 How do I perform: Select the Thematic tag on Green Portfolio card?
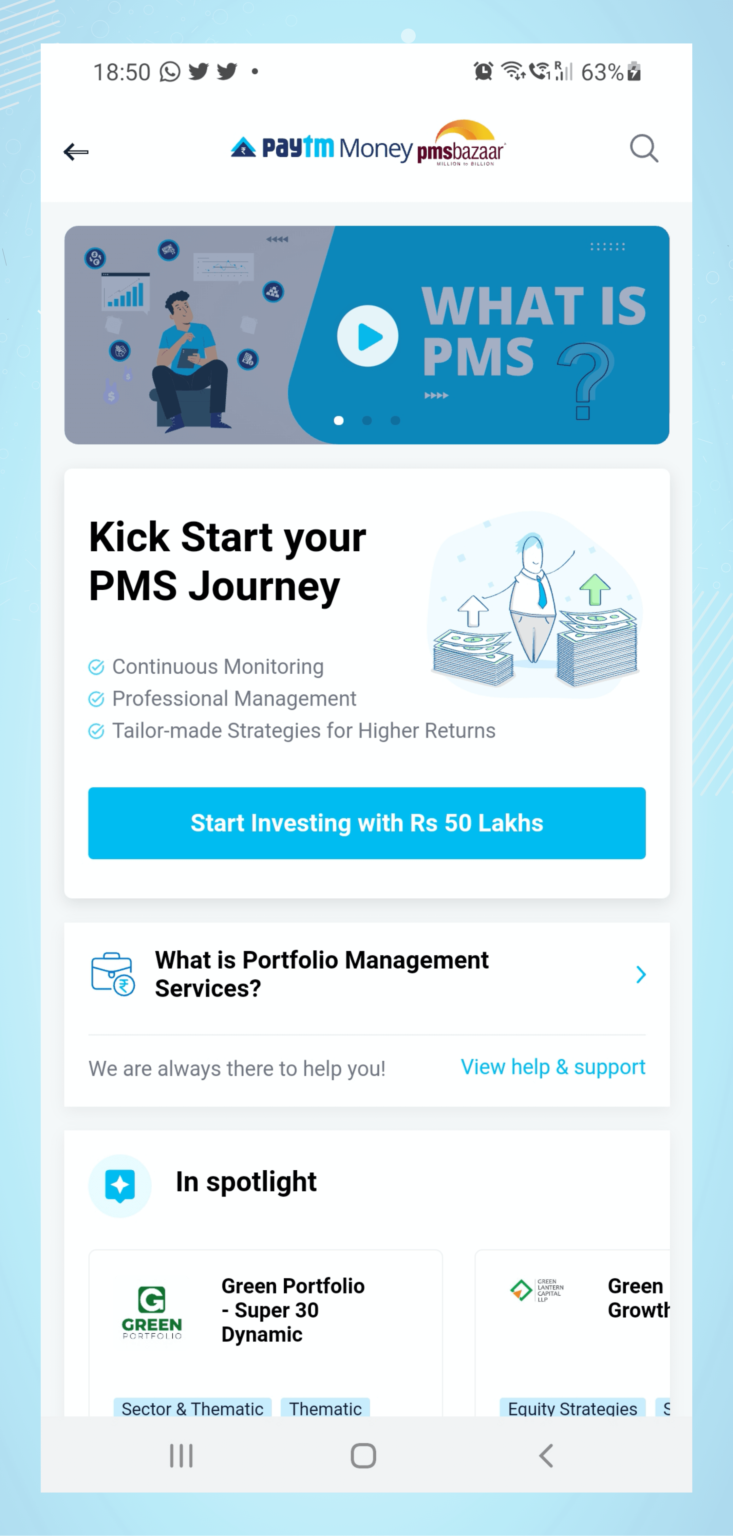point(325,1408)
